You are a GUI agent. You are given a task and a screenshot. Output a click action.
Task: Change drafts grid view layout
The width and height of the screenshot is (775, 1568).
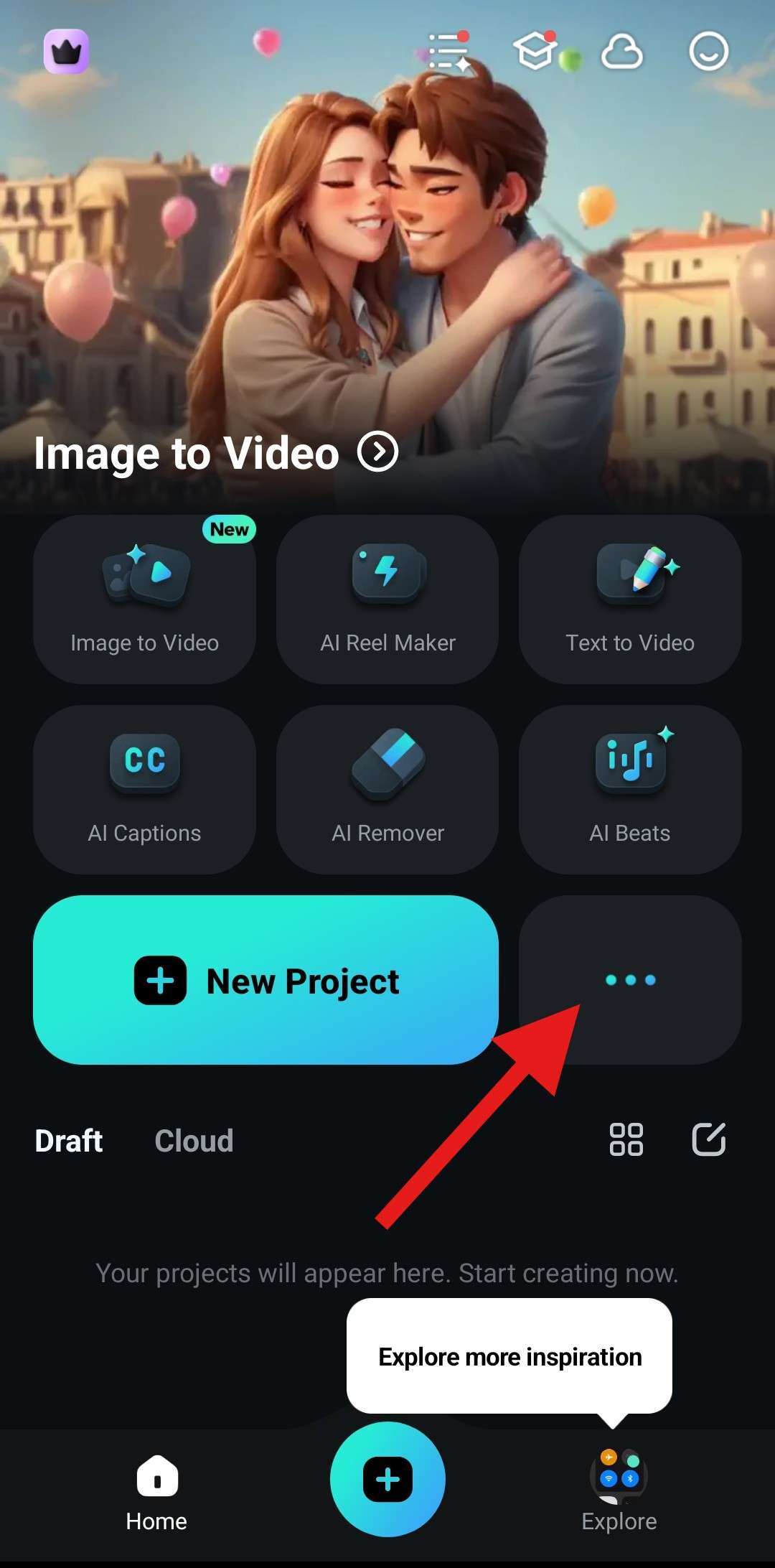pos(626,1139)
